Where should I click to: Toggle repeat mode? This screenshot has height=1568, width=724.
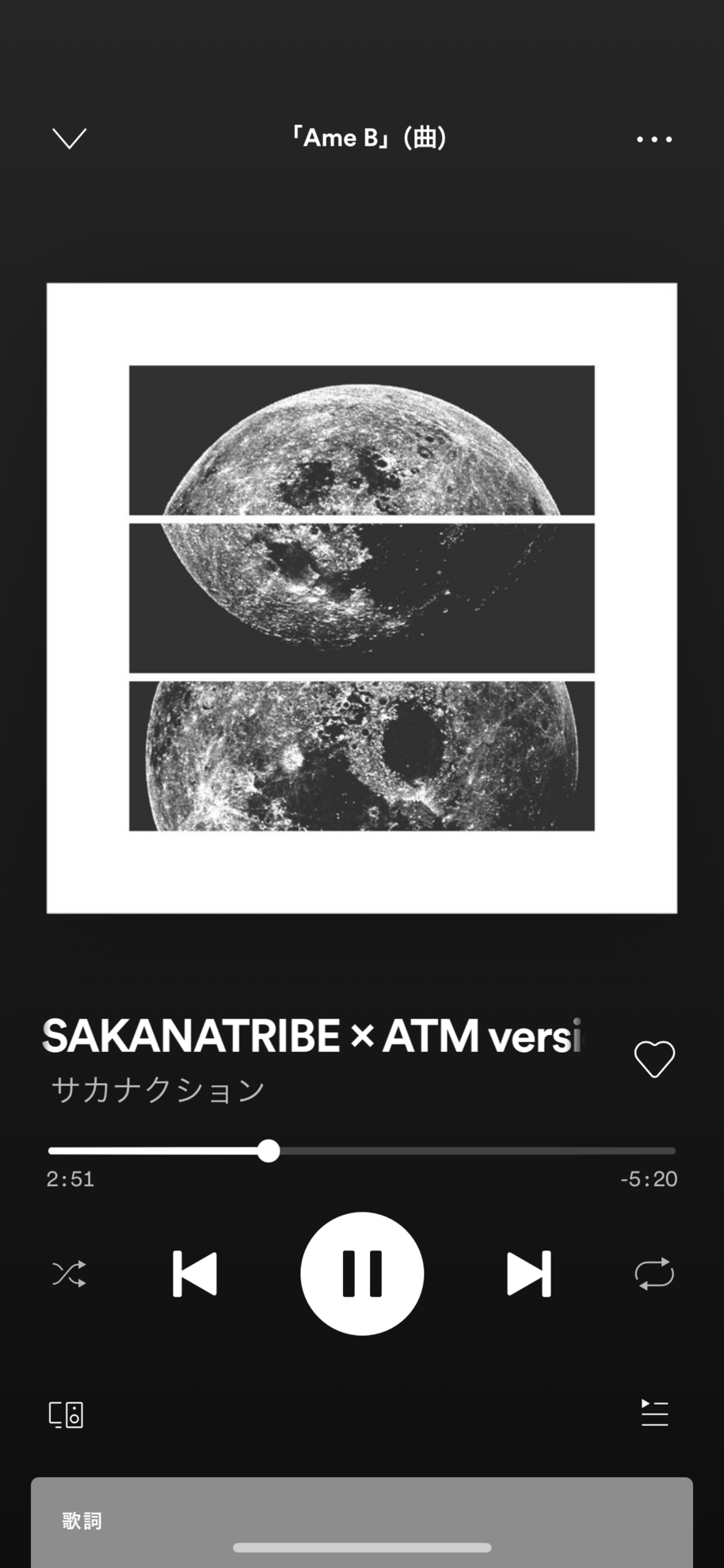(654, 1273)
